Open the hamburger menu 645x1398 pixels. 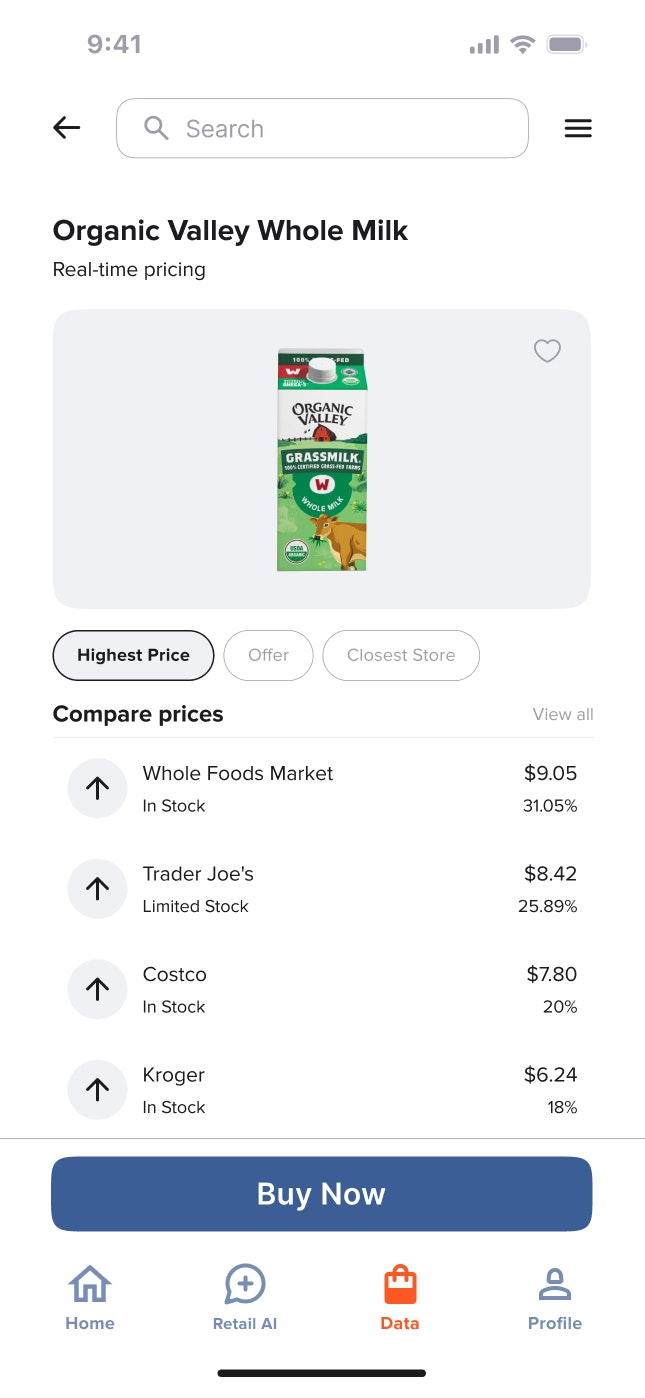[578, 128]
